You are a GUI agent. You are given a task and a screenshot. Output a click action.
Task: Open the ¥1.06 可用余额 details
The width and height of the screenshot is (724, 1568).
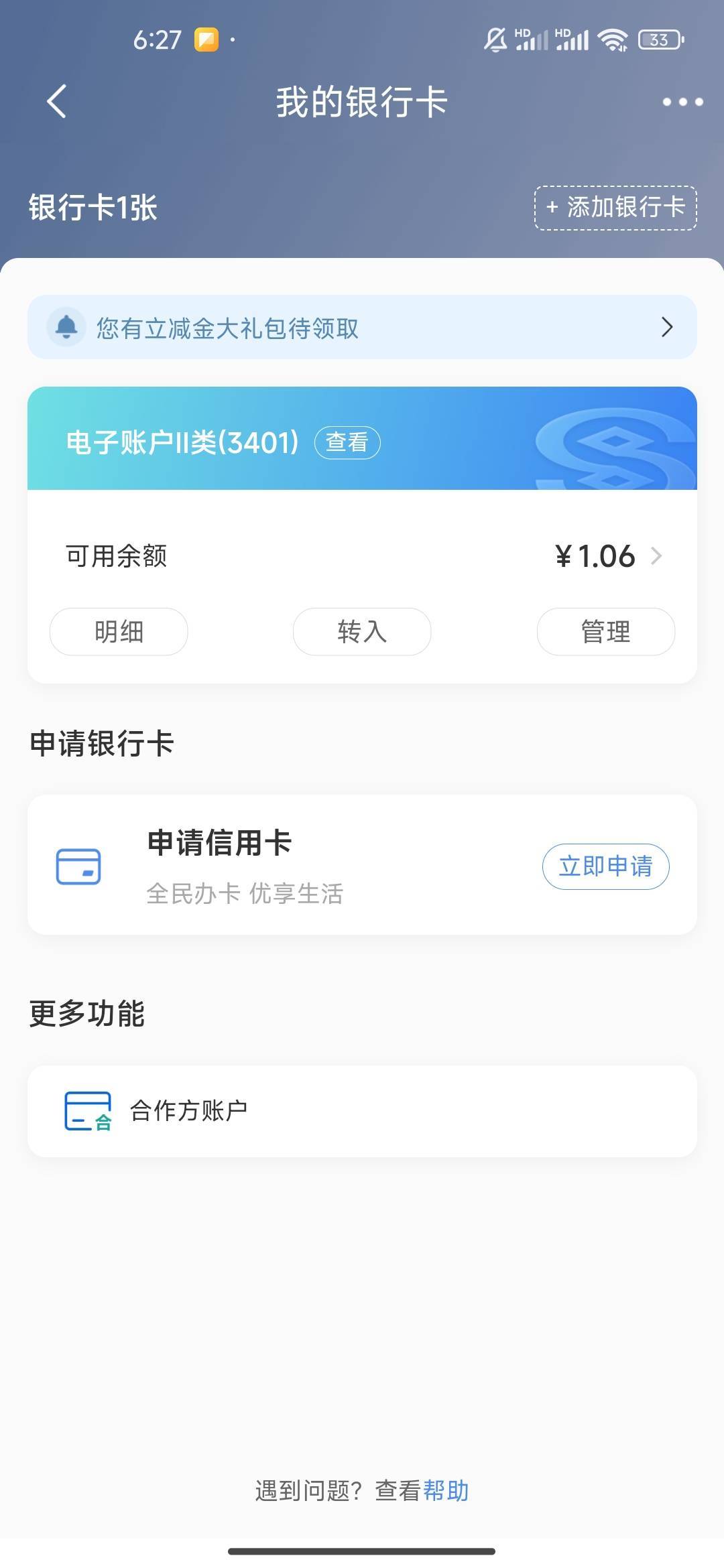(x=362, y=556)
